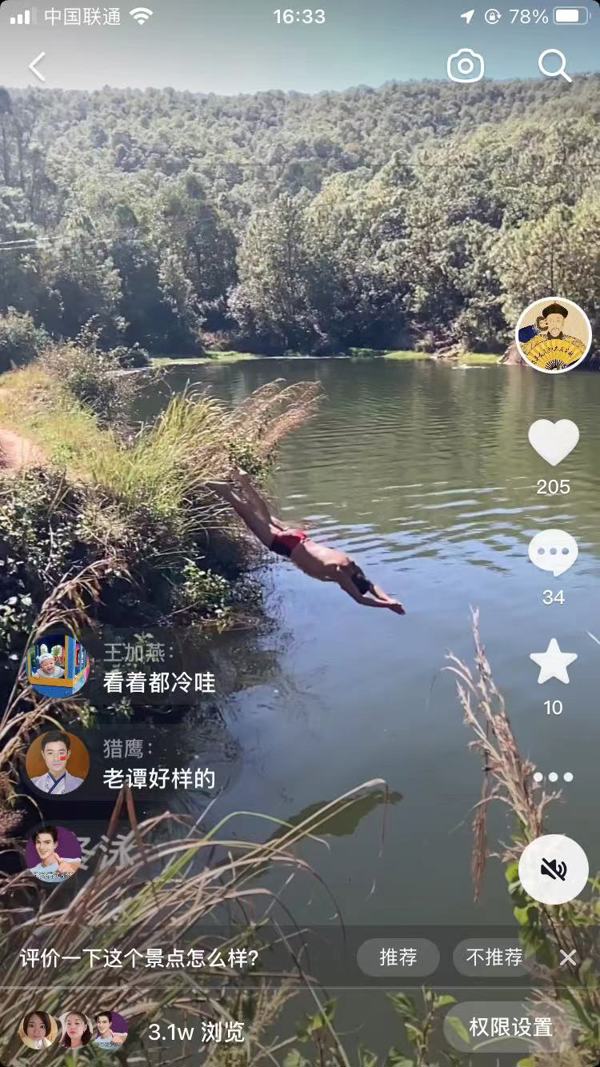600x1067 pixels.
Task: Open the comments bubble showing 34
Action: click(553, 553)
